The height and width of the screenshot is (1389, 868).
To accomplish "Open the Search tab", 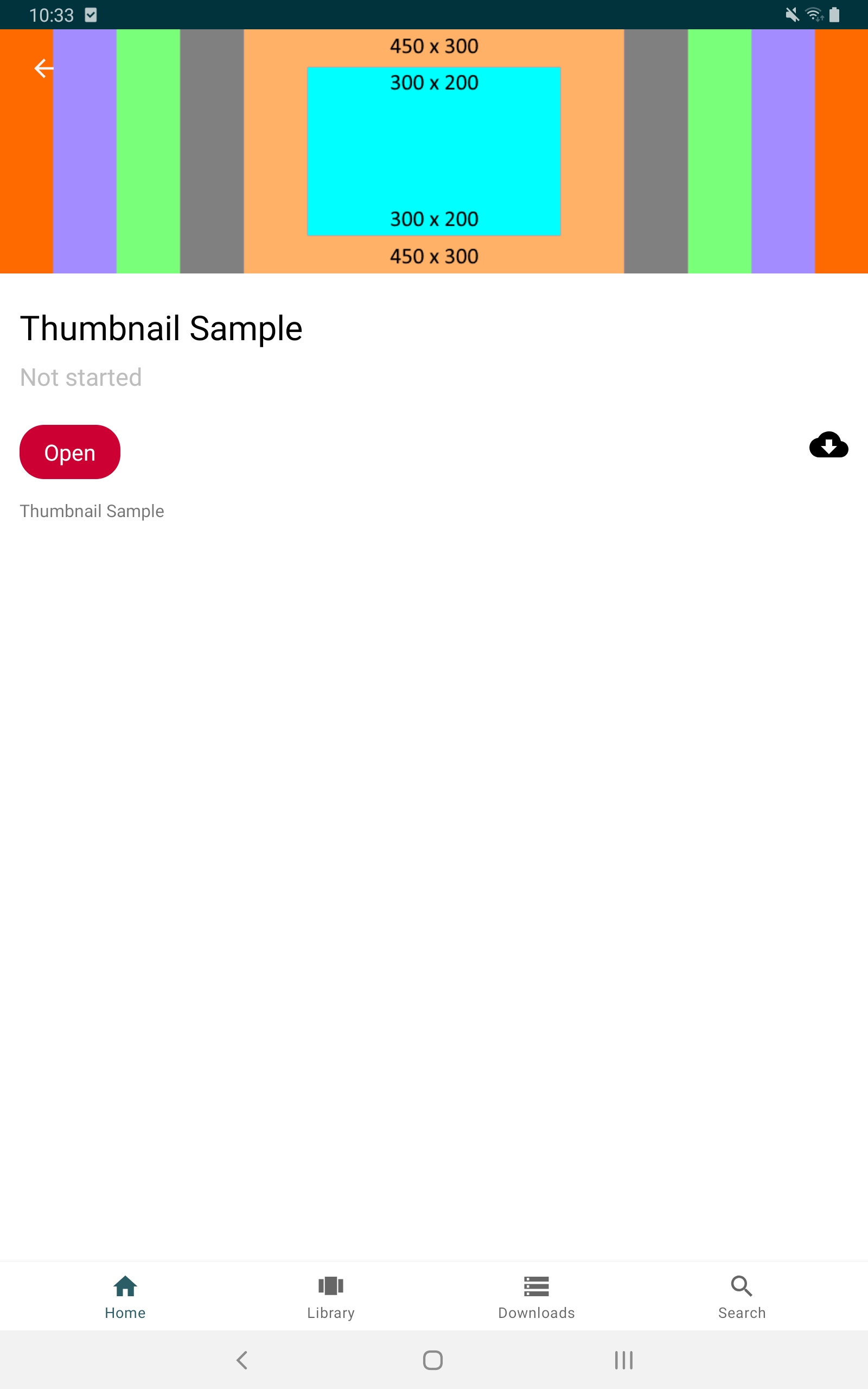I will [741, 1298].
